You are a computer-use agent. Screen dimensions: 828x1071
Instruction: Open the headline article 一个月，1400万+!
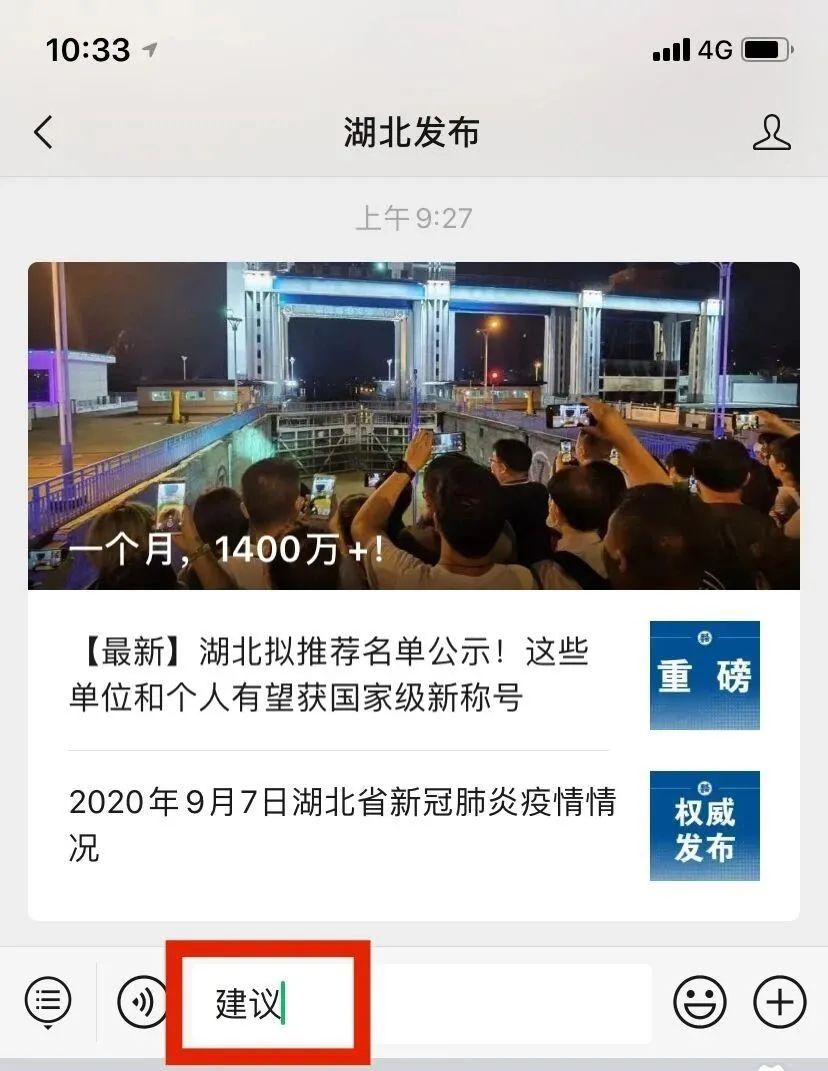point(413,426)
